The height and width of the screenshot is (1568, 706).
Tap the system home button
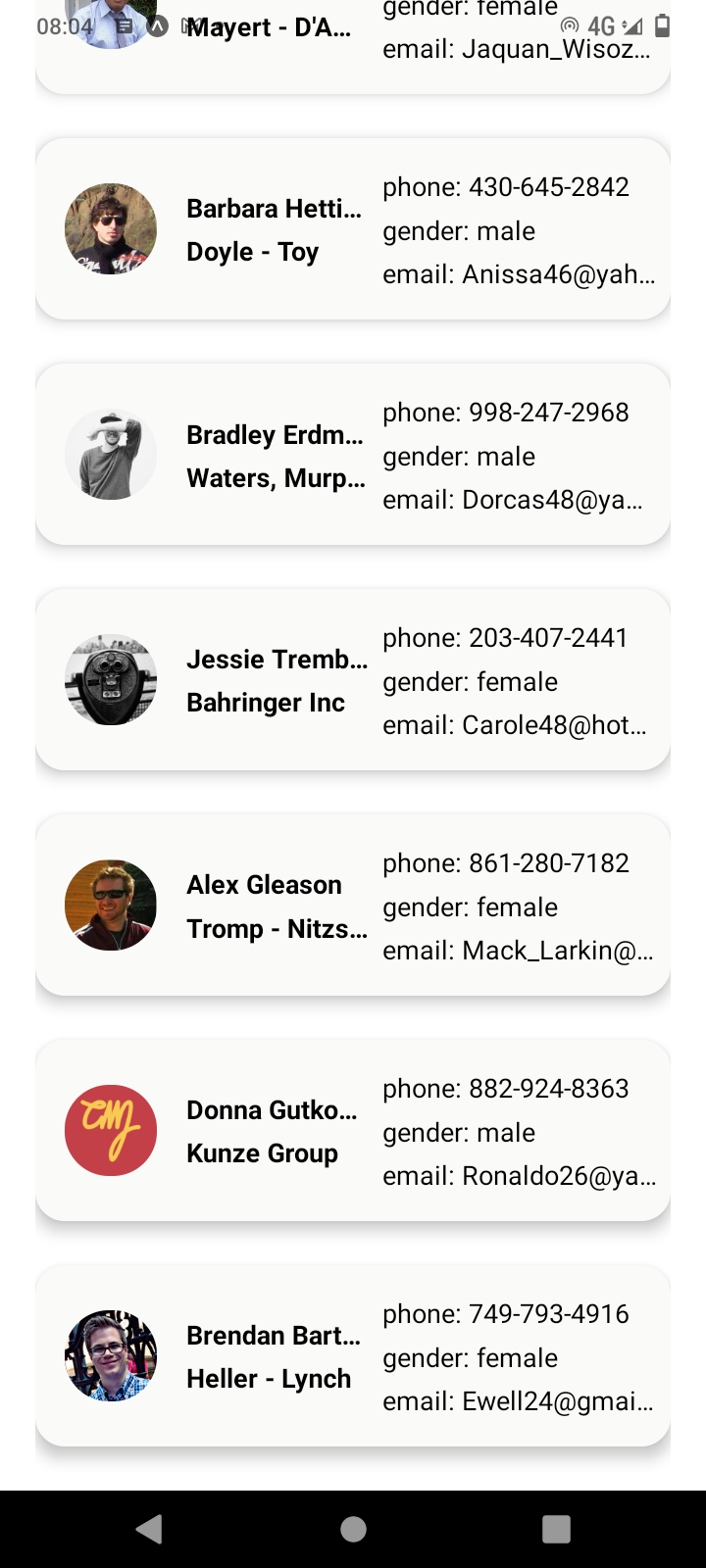pyautogui.click(x=353, y=1529)
